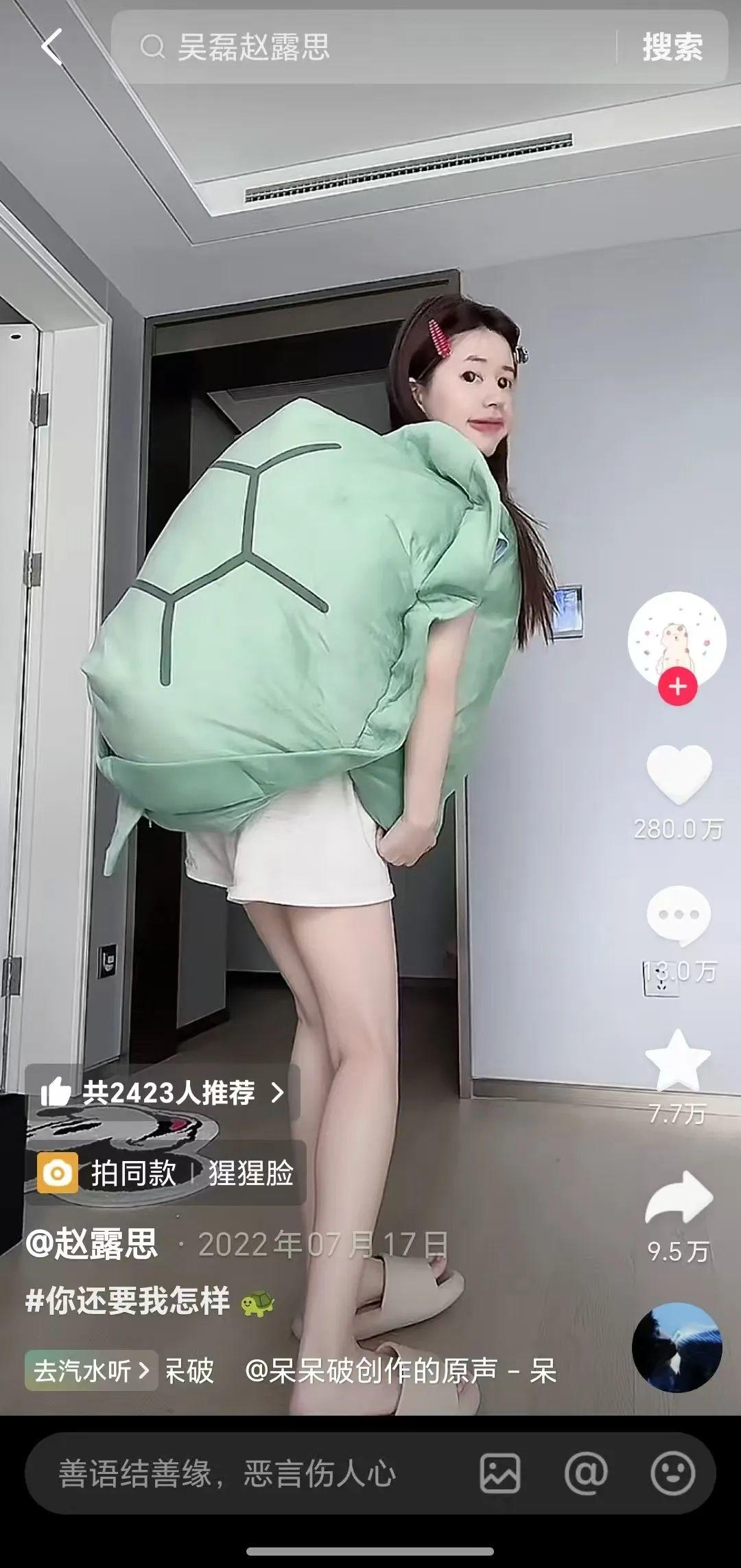
Task: Follow the creator with the red plus
Action: tap(678, 686)
